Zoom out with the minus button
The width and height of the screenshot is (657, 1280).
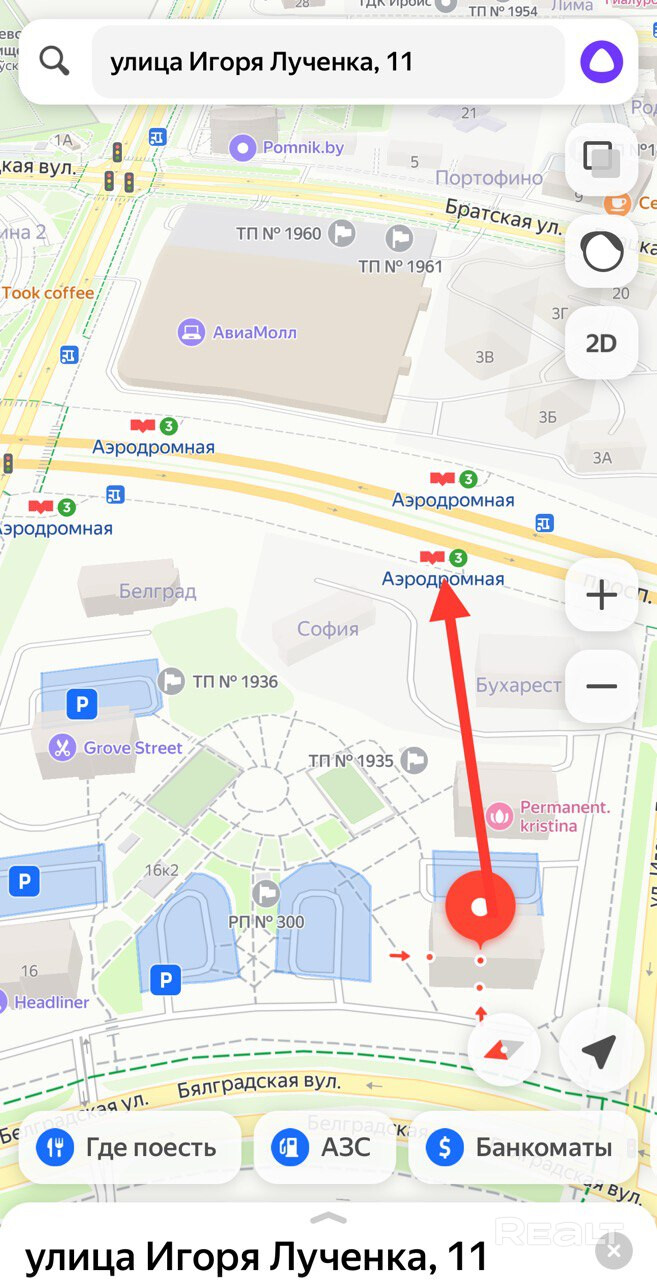pos(601,687)
